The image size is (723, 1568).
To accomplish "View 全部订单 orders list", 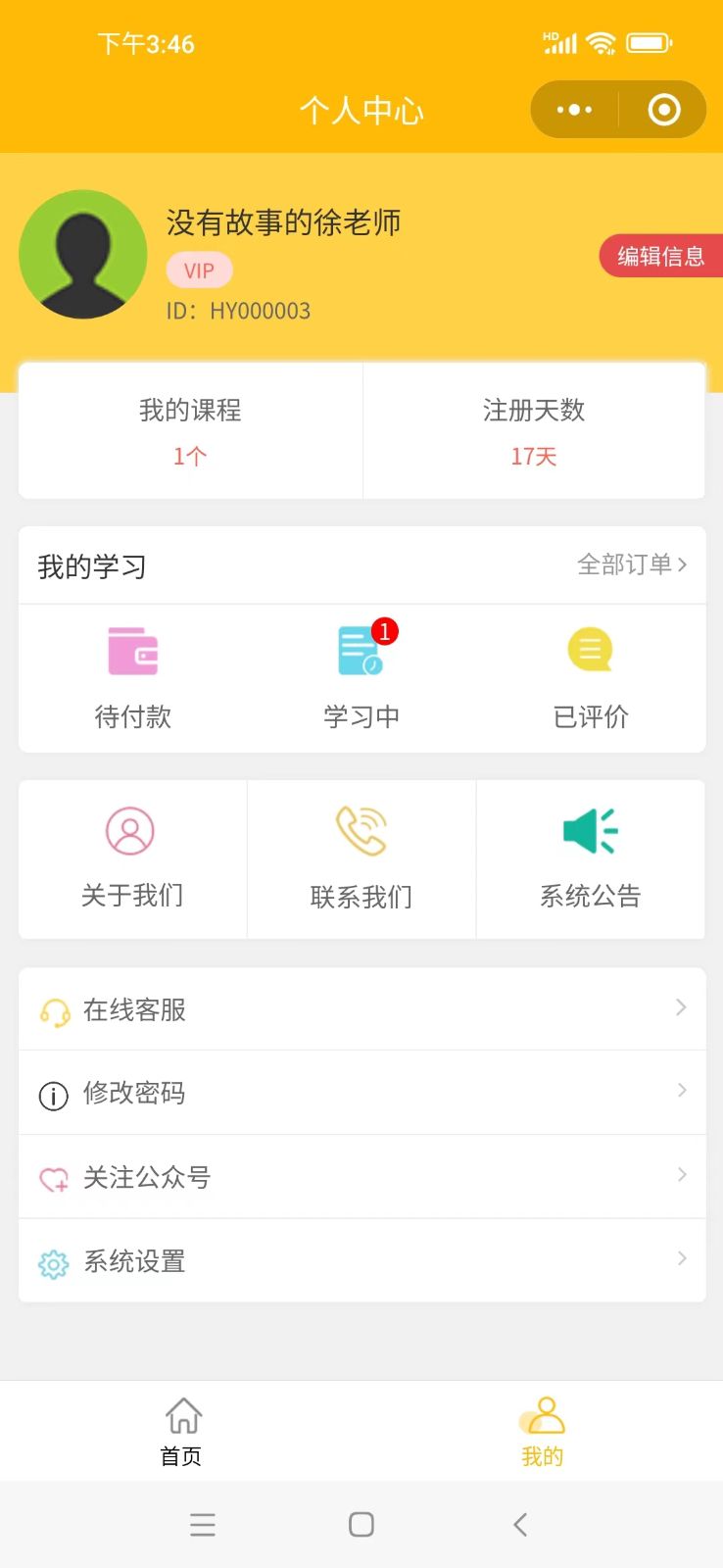I will pyautogui.click(x=632, y=564).
